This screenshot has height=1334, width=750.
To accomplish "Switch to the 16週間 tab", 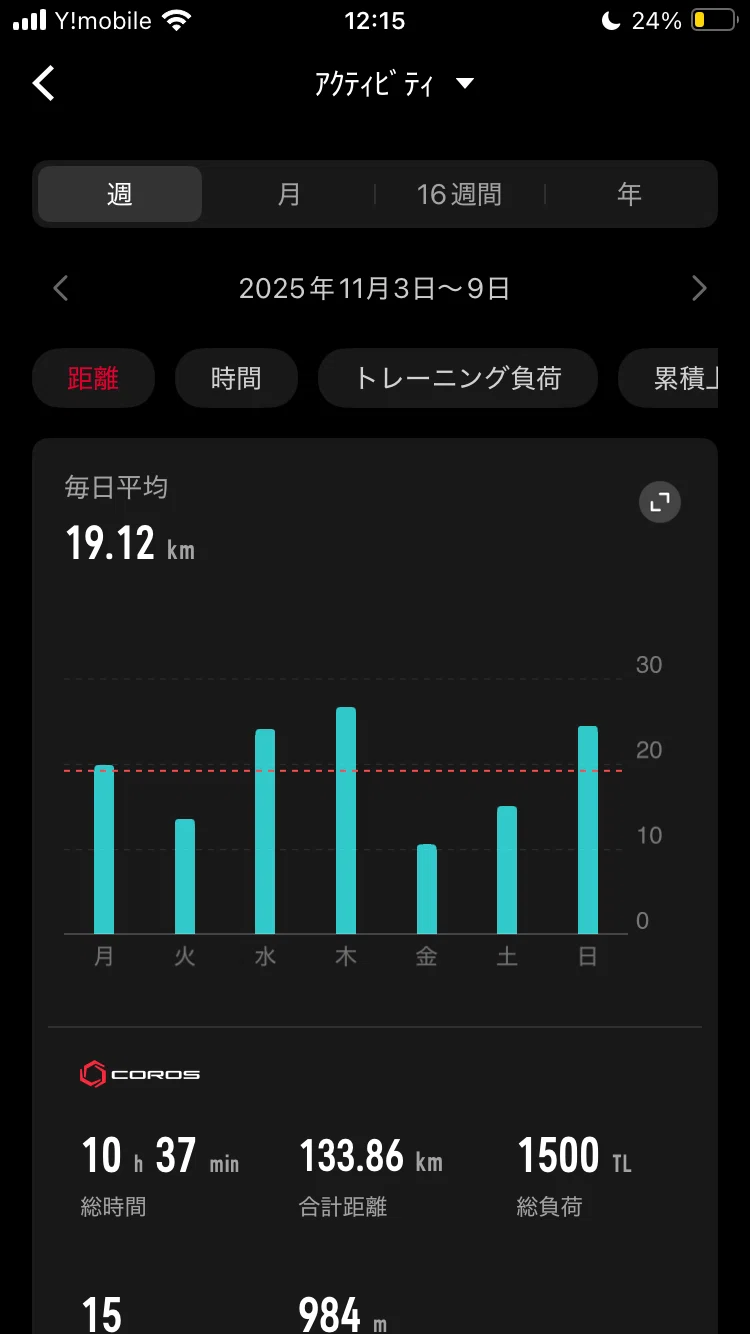I will coord(459,194).
